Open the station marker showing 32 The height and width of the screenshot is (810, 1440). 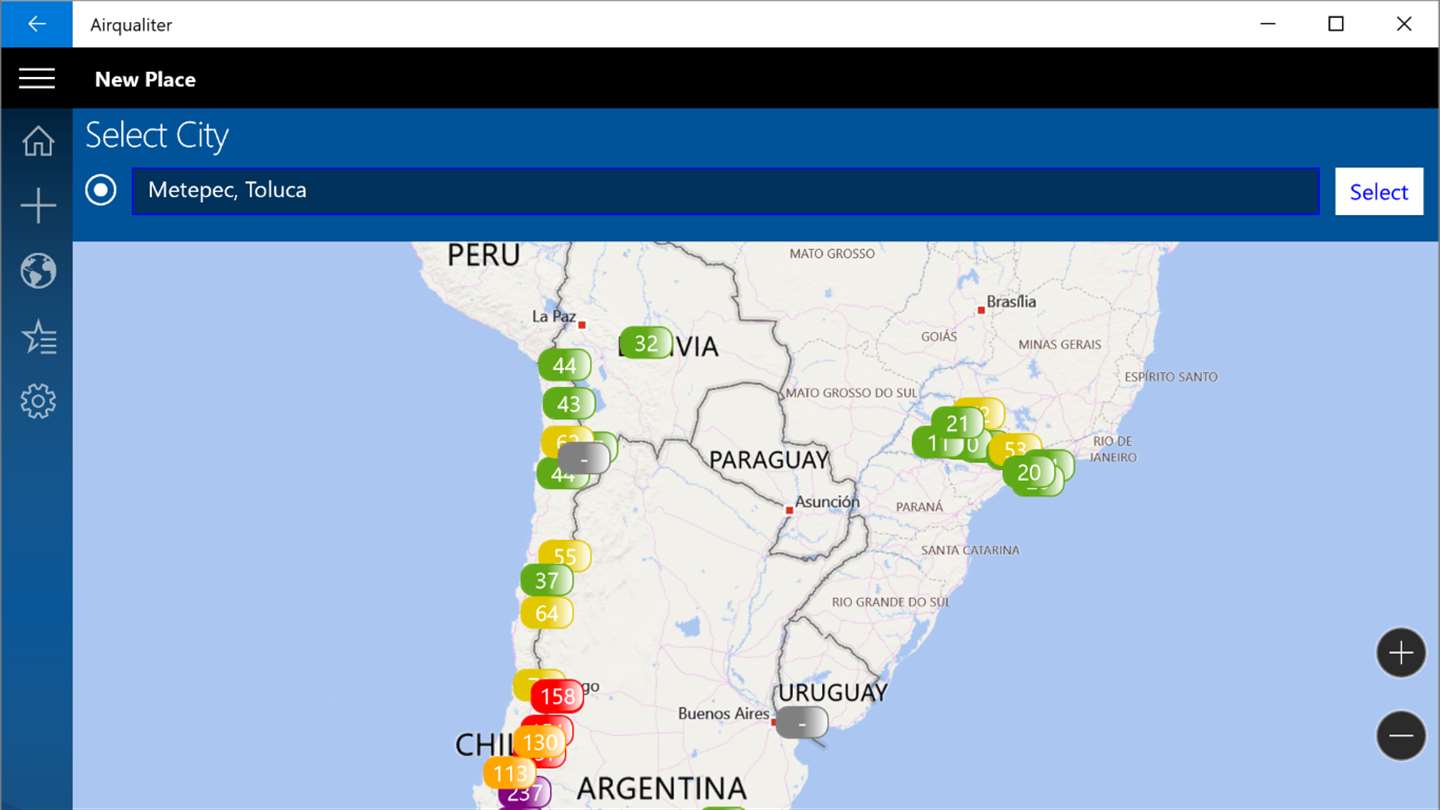pyautogui.click(x=646, y=343)
